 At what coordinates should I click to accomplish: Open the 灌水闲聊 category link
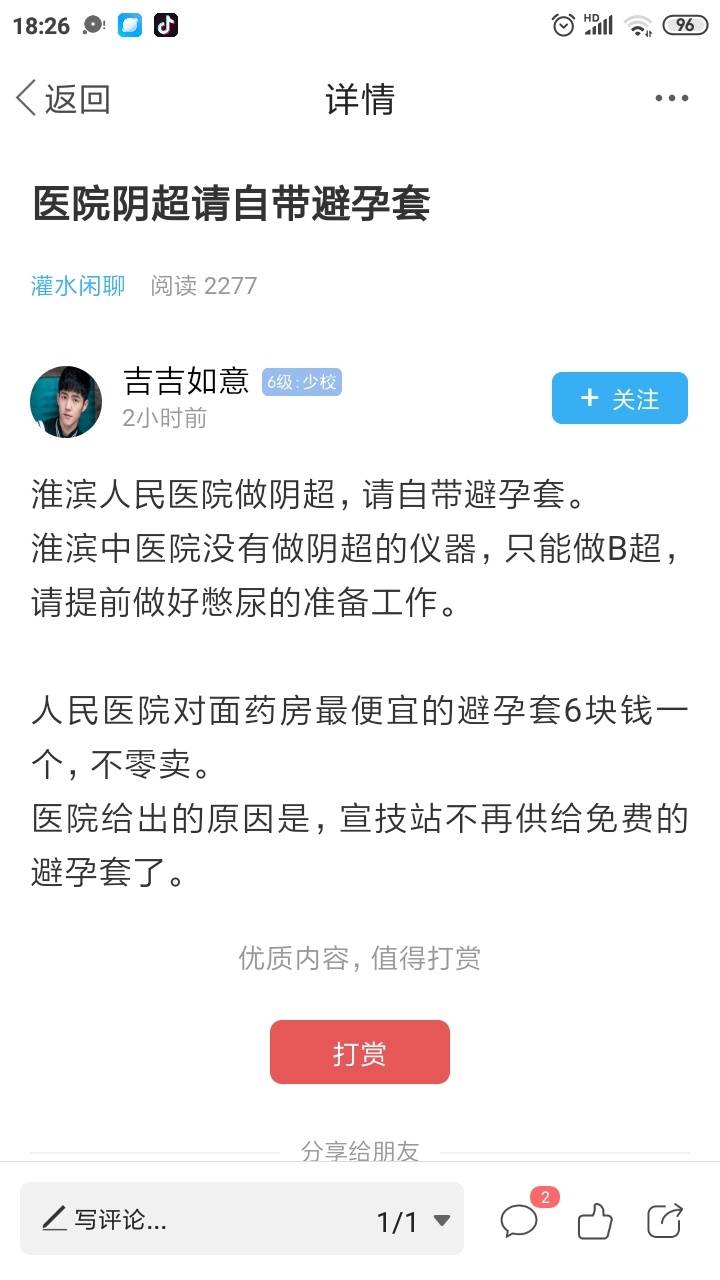(78, 286)
